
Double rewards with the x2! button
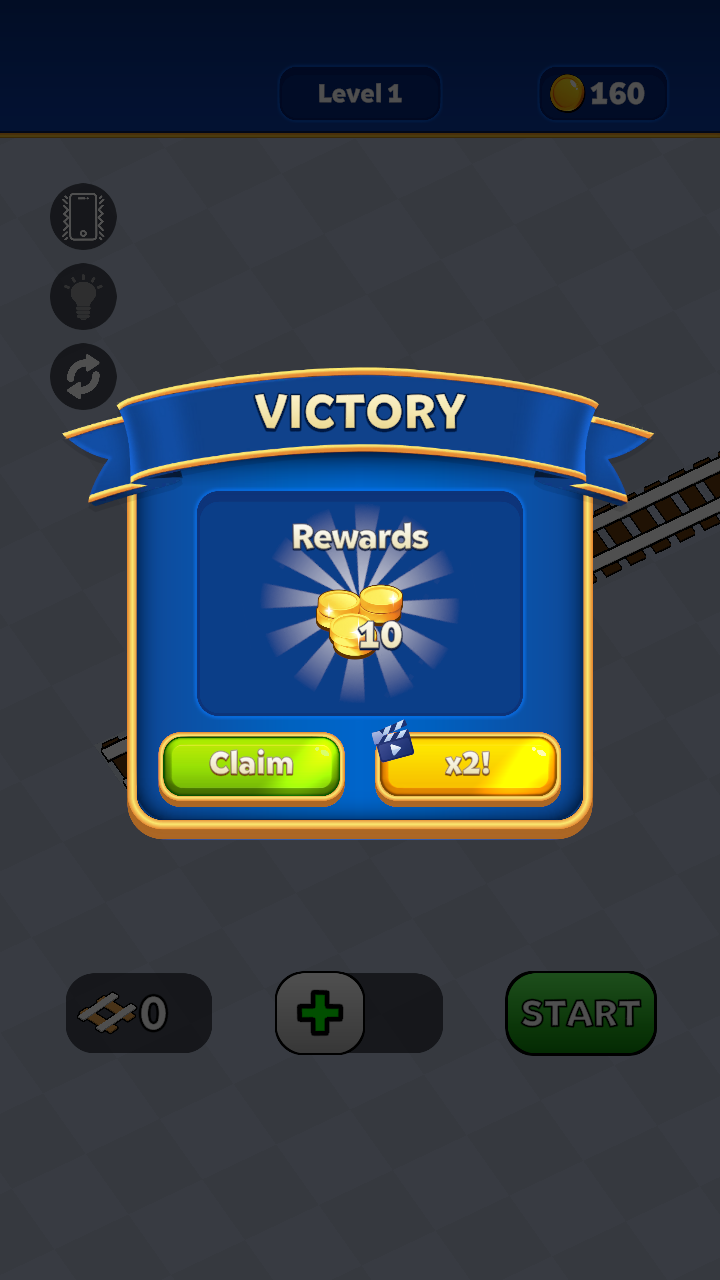468,766
